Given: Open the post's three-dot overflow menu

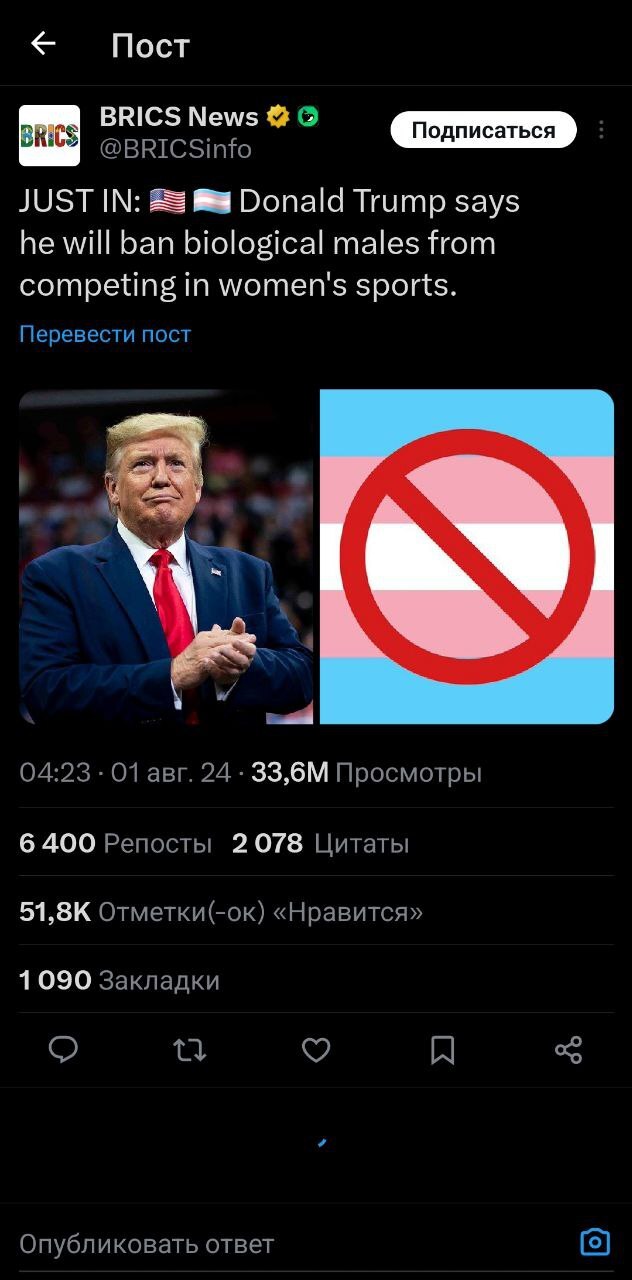Looking at the screenshot, I should tap(601, 130).
